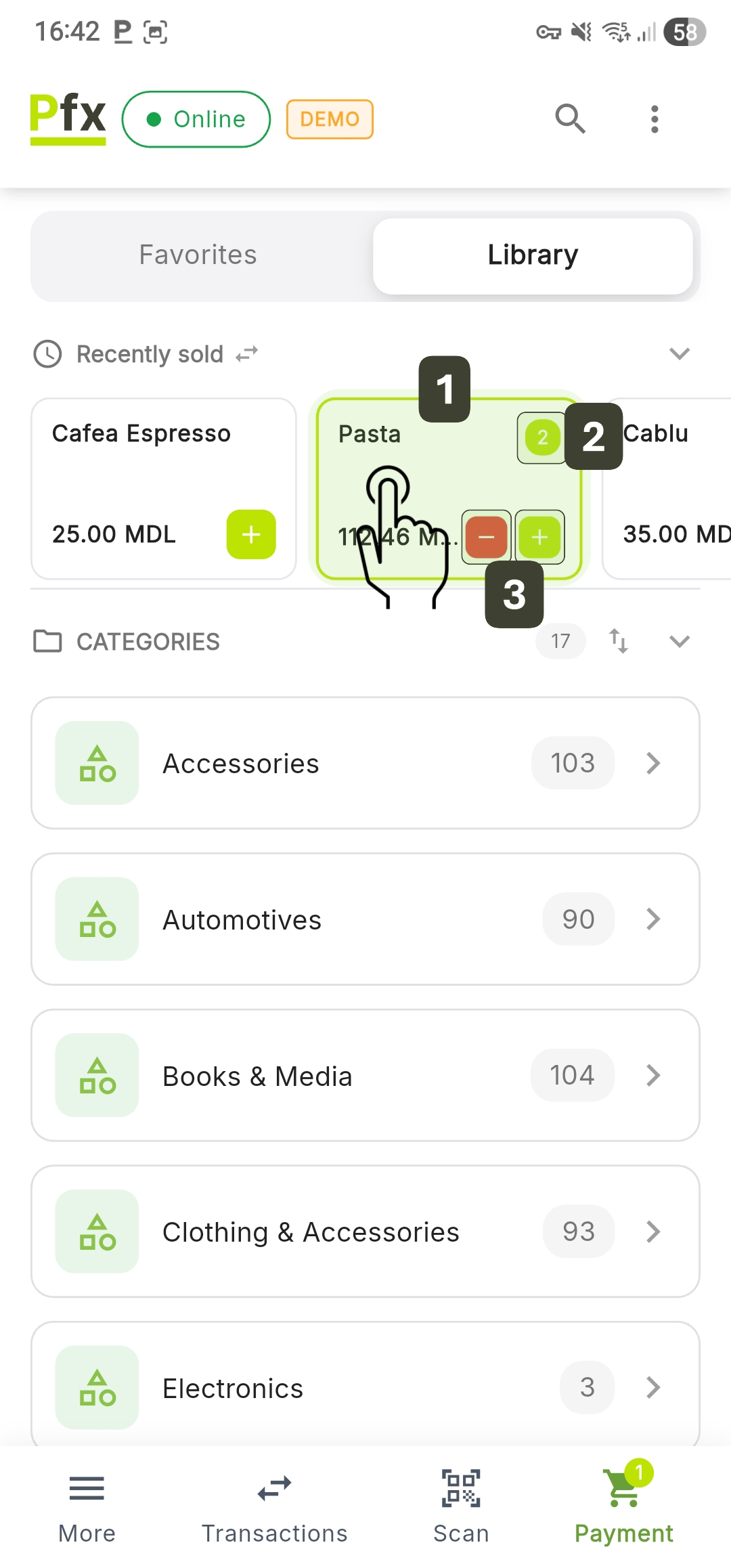Go to Payment cart
The height and width of the screenshot is (1568, 731).
pos(623,1503)
